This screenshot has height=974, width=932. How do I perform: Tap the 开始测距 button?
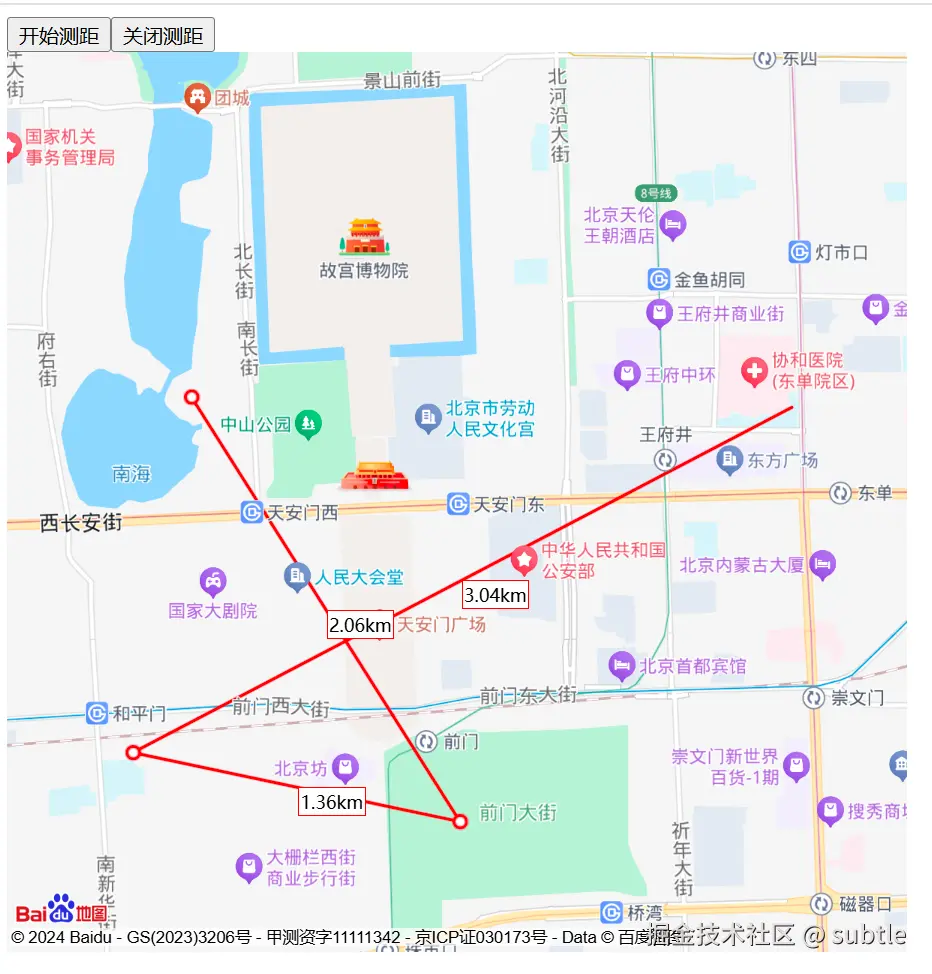pos(59,36)
